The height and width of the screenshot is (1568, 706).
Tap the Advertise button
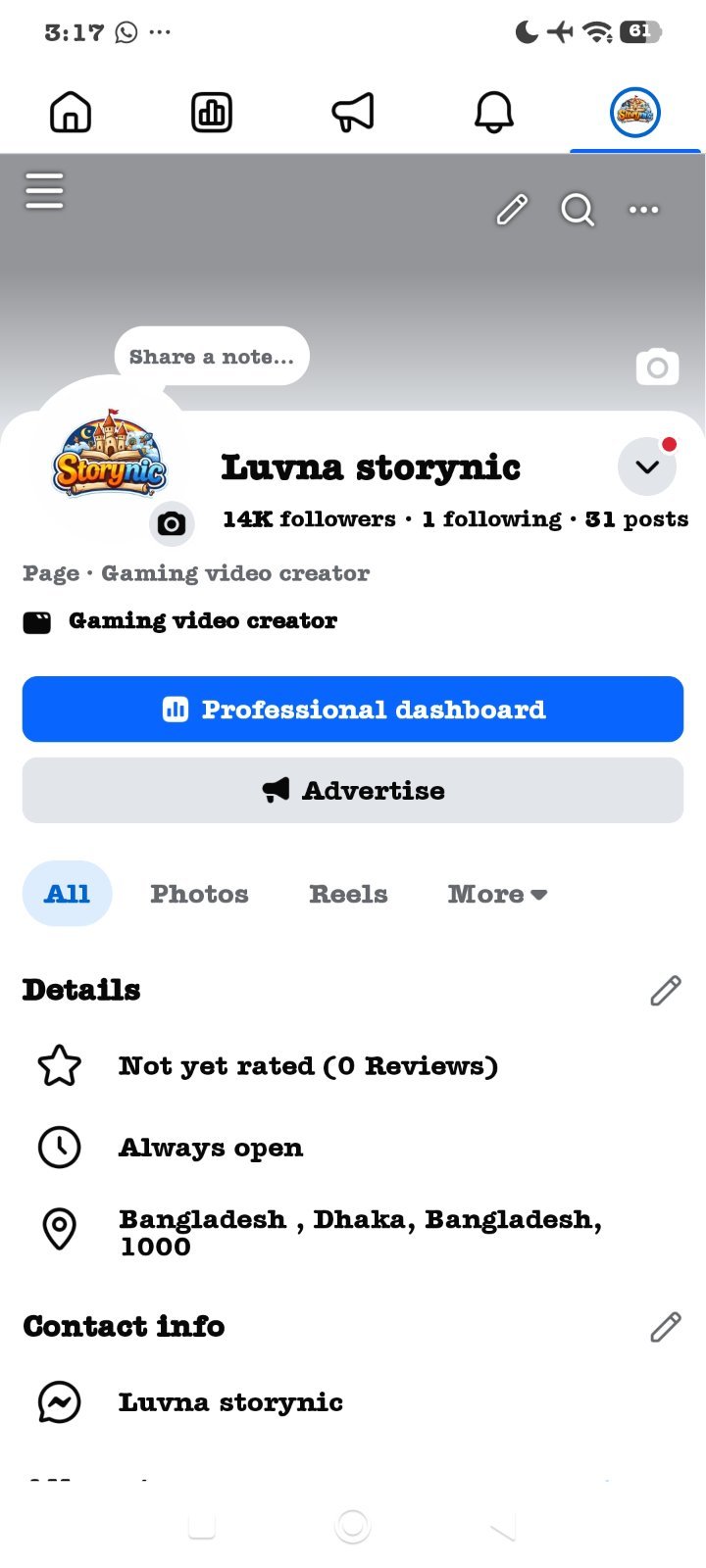tap(353, 790)
